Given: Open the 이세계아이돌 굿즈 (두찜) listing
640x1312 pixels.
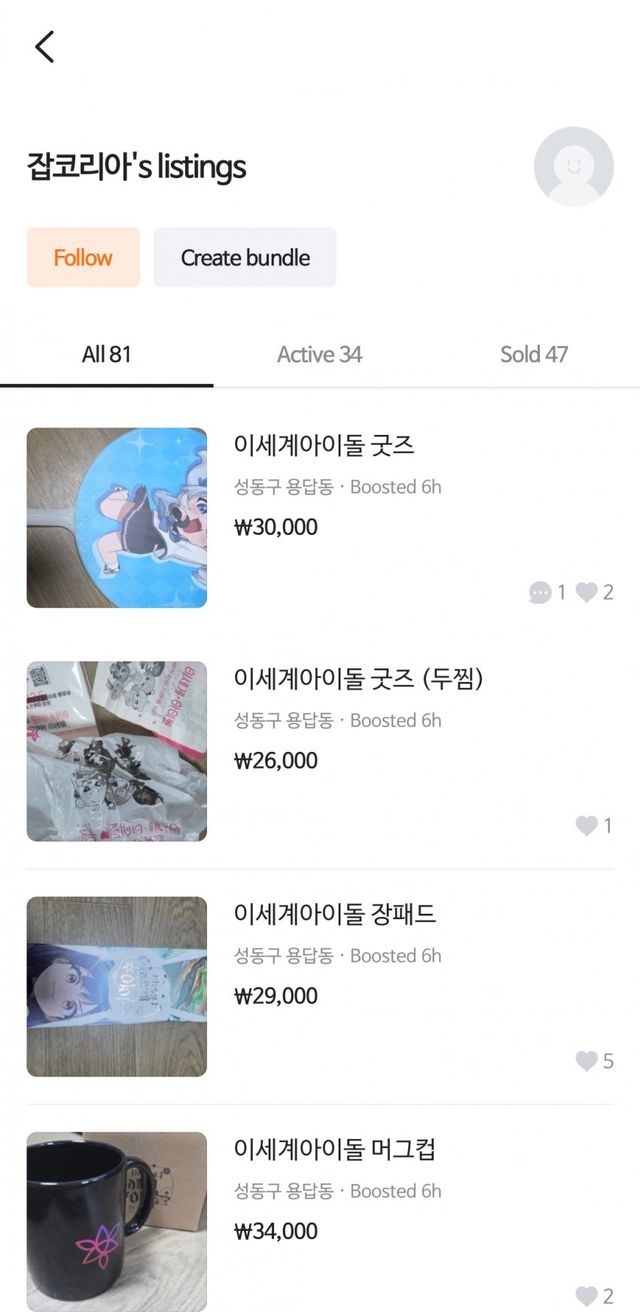Looking at the screenshot, I should click(358, 679).
